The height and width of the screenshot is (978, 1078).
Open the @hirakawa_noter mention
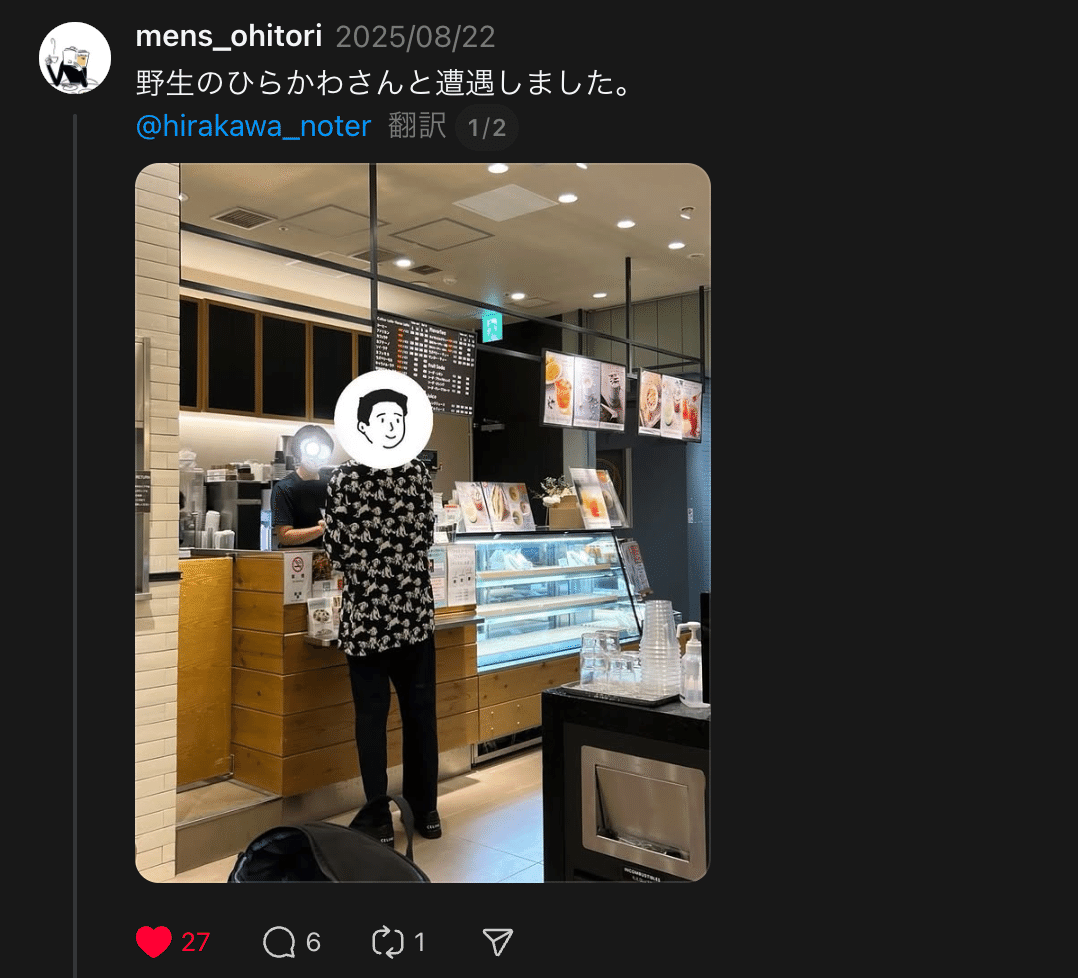click(253, 126)
